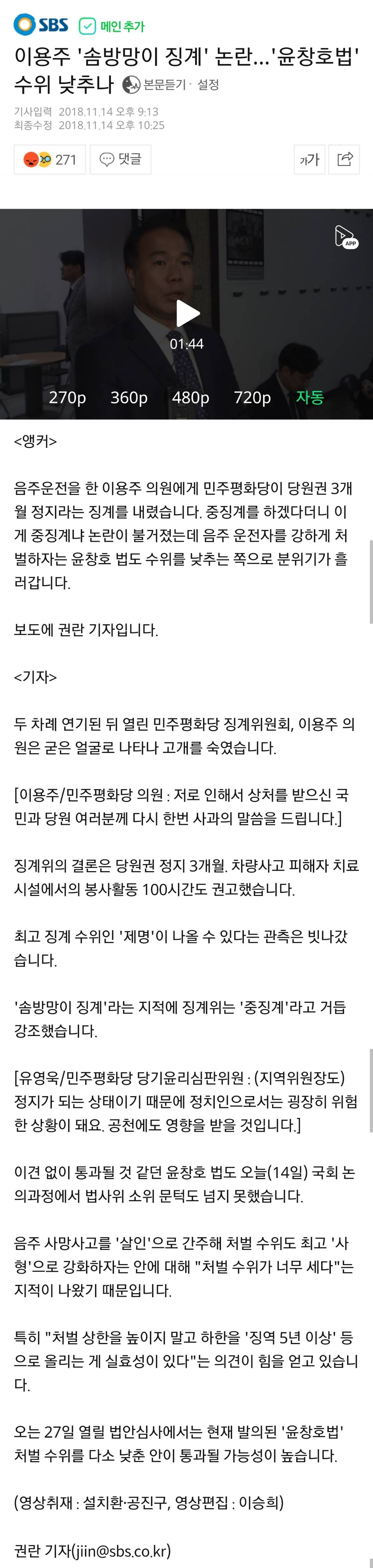Open the 설정 for article listening

pos(208,85)
